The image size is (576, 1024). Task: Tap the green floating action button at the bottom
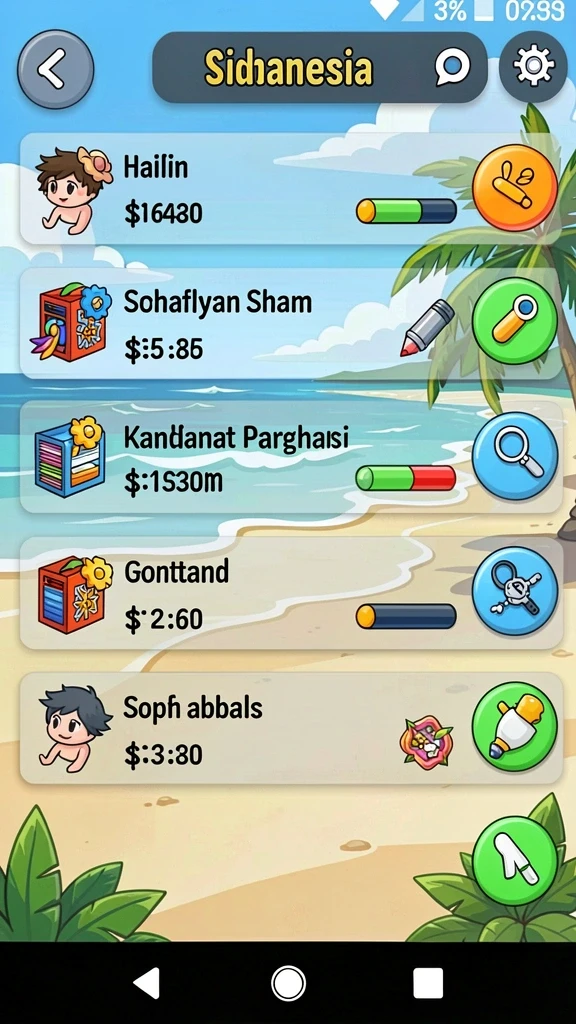[x=515, y=861]
